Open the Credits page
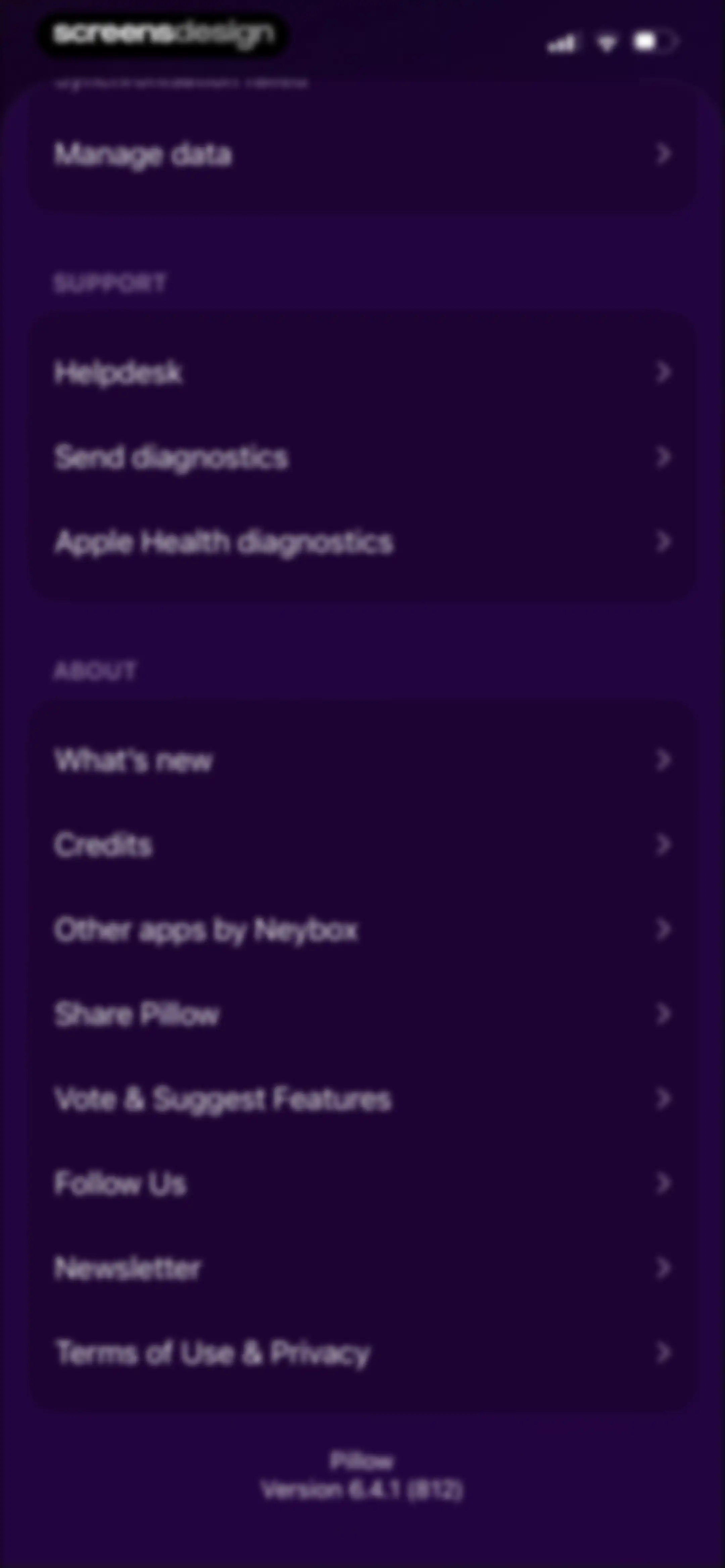 (x=362, y=845)
